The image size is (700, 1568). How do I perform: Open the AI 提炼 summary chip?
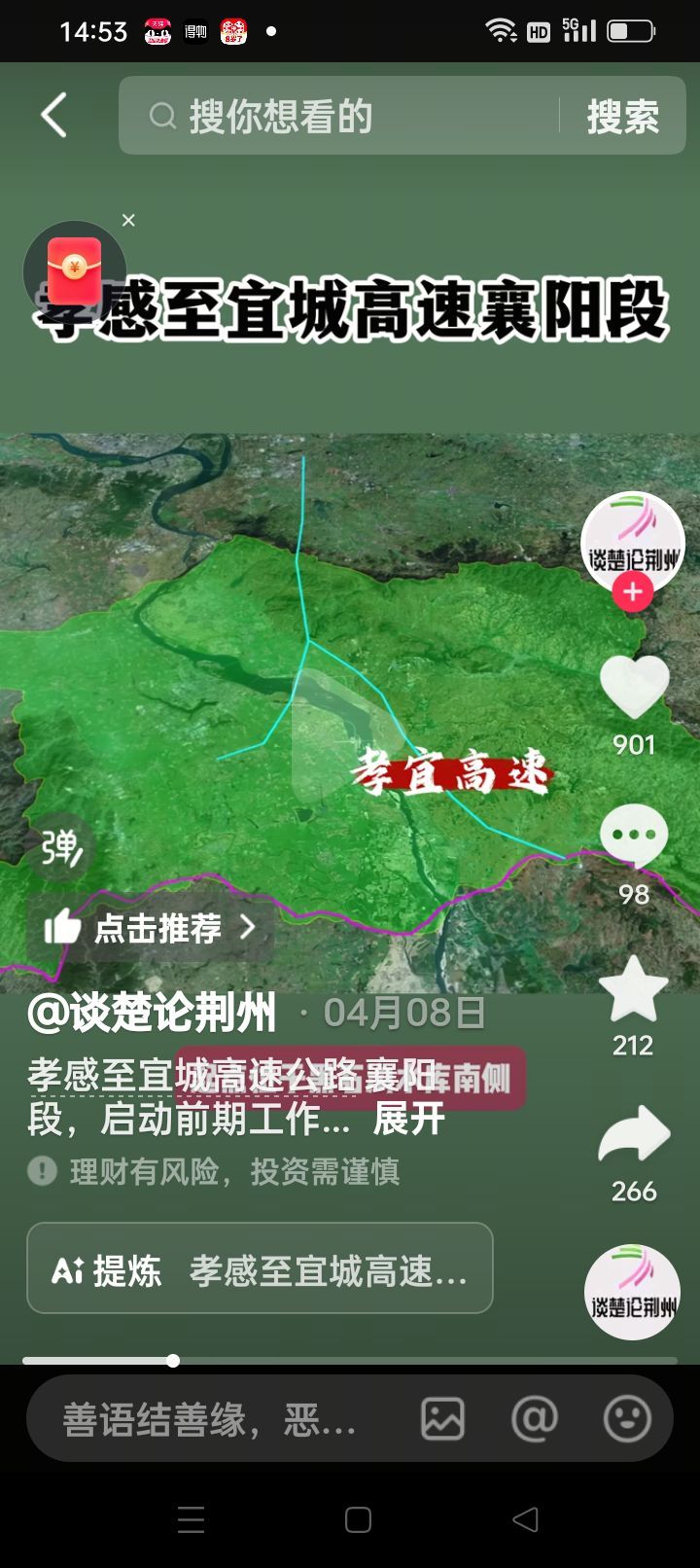click(x=260, y=1269)
